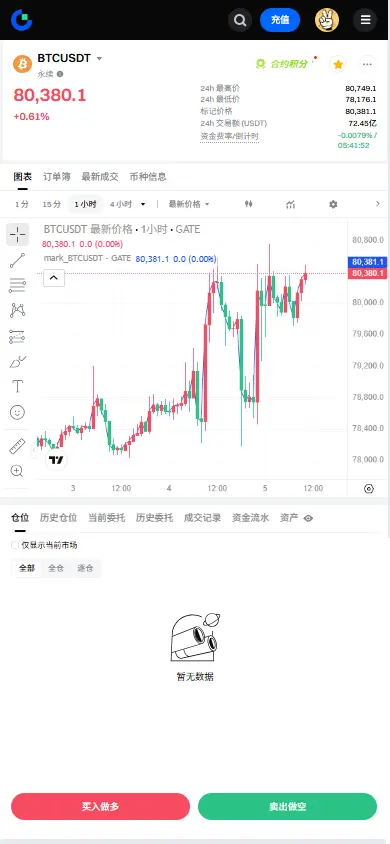Open the chart indicators icon
Screen dimensions: 390x844
click(x=291, y=204)
